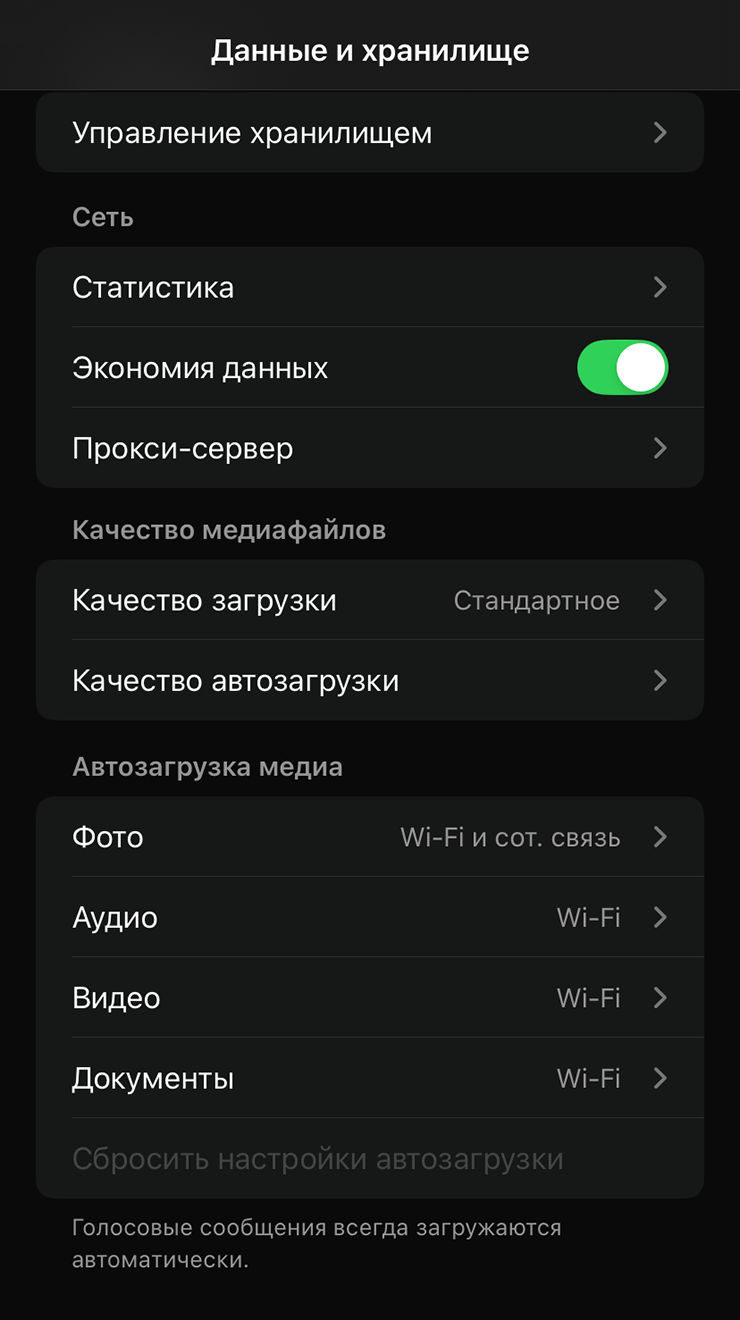Open the Статистика row
Viewport: 740px width, 1320px height.
369,288
